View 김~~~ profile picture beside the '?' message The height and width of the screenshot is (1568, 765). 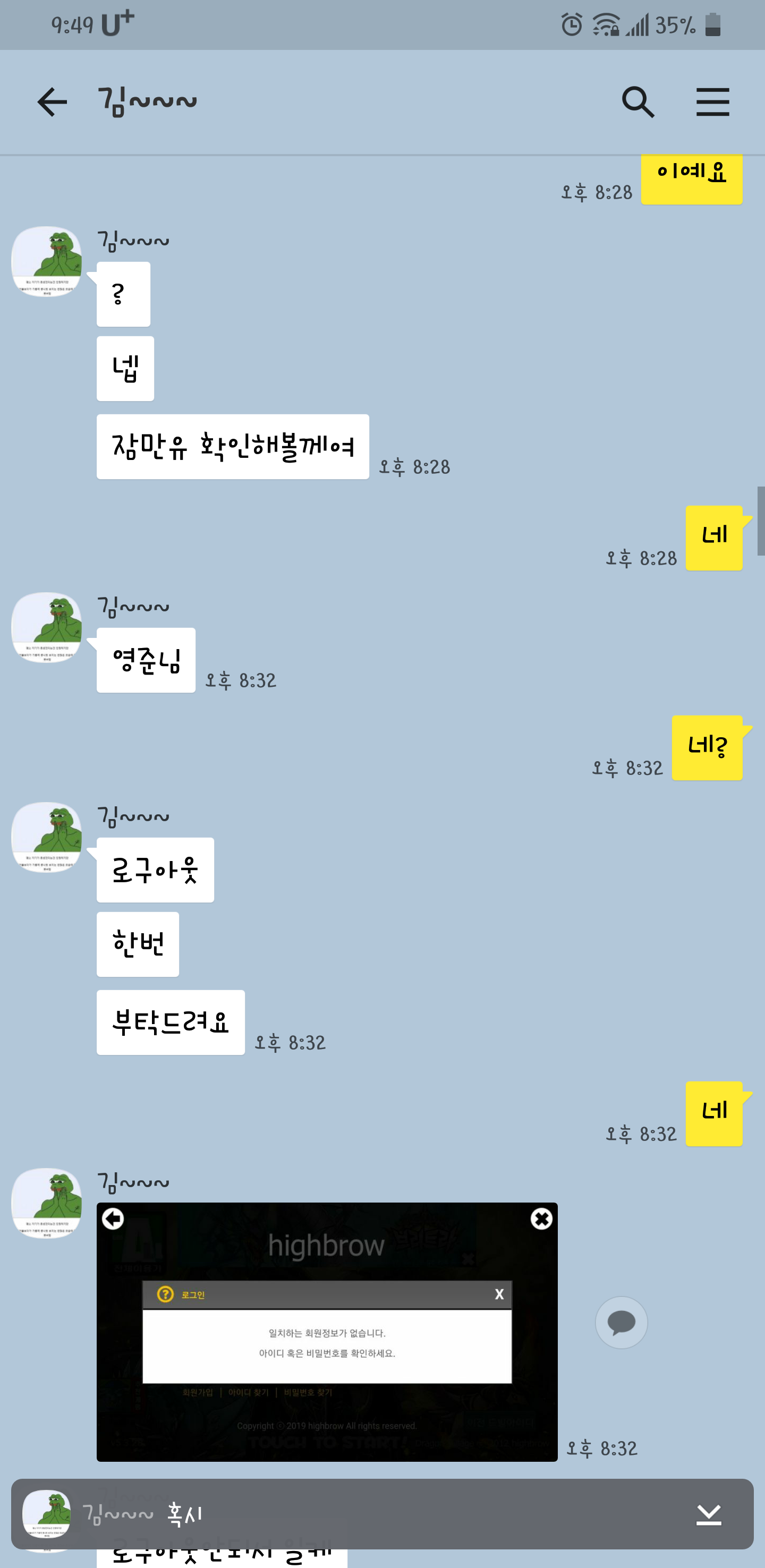(47, 262)
